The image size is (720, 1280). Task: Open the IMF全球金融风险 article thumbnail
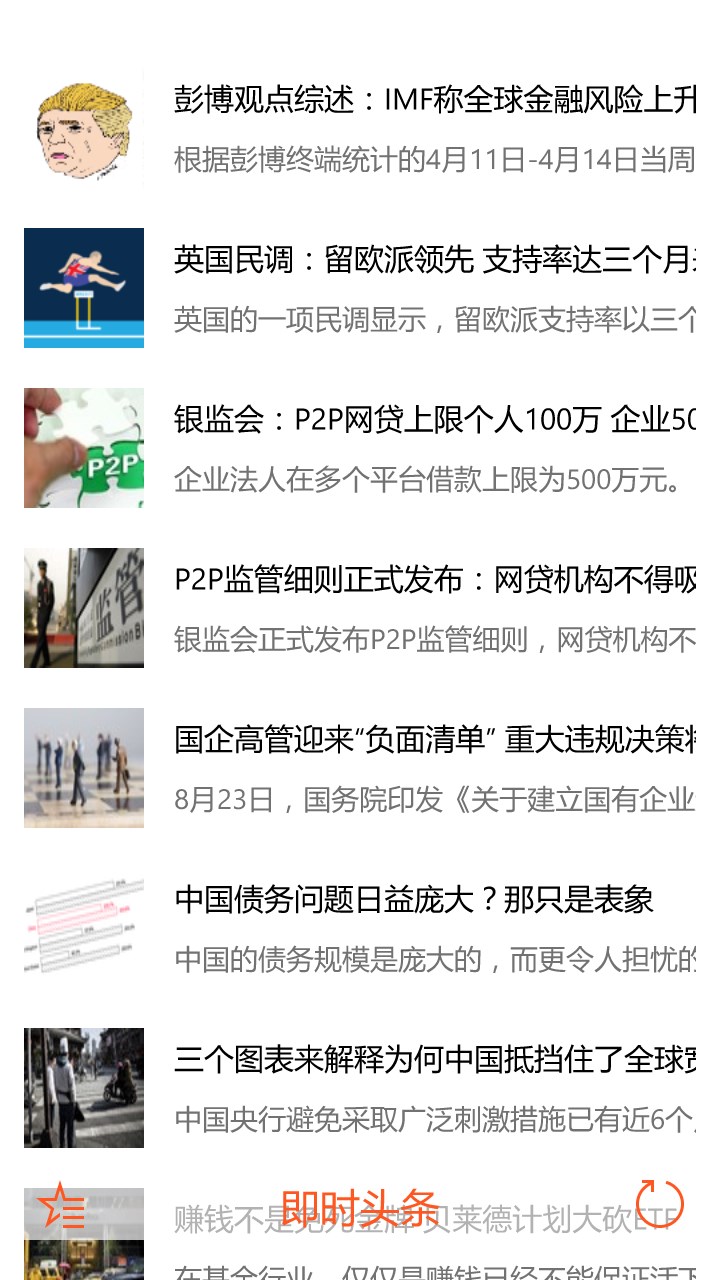(84, 127)
